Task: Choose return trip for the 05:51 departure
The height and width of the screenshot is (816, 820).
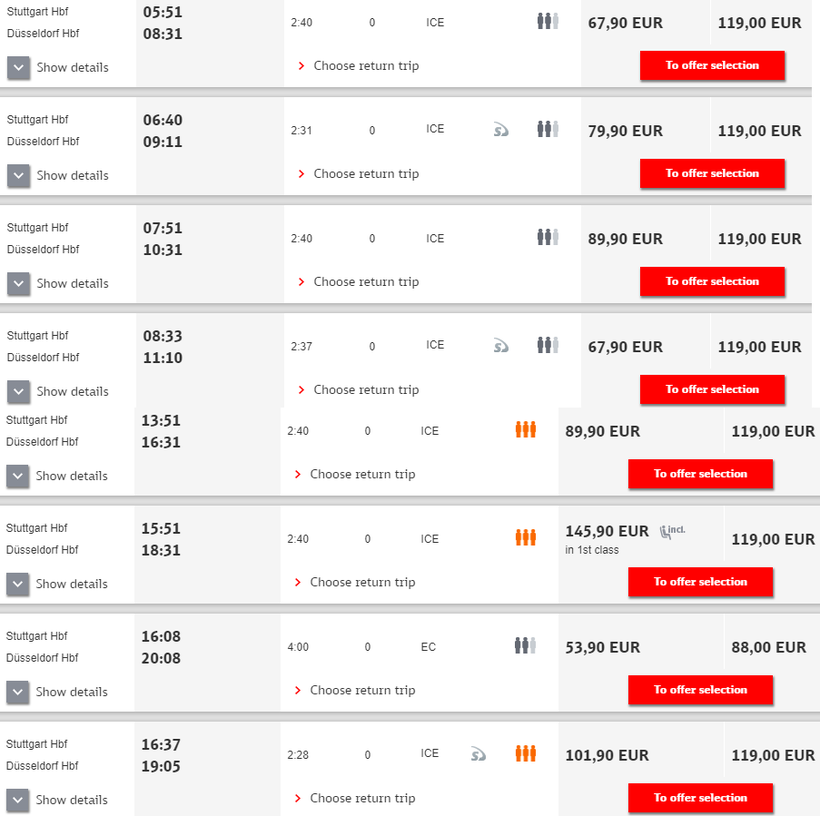Action: pyautogui.click(x=365, y=66)
